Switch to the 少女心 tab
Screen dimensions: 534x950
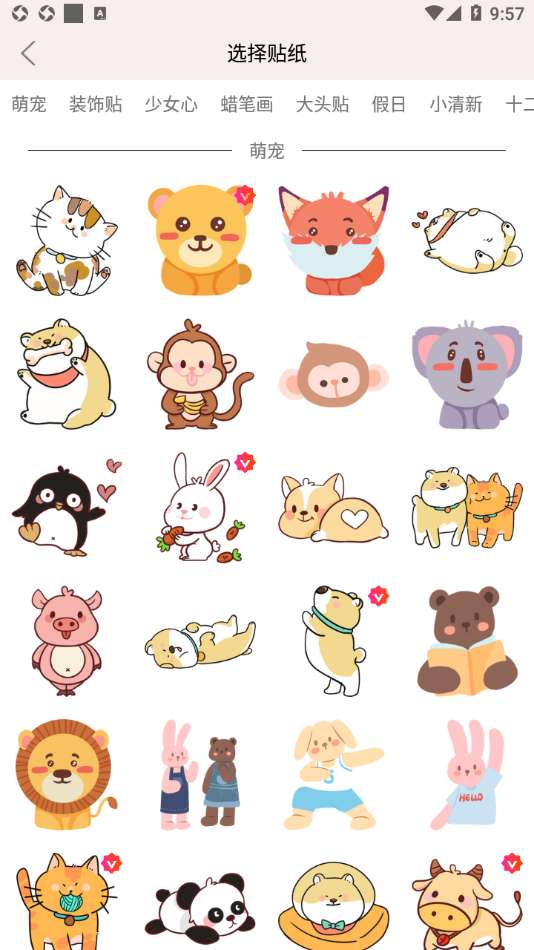tap(171, 104)
